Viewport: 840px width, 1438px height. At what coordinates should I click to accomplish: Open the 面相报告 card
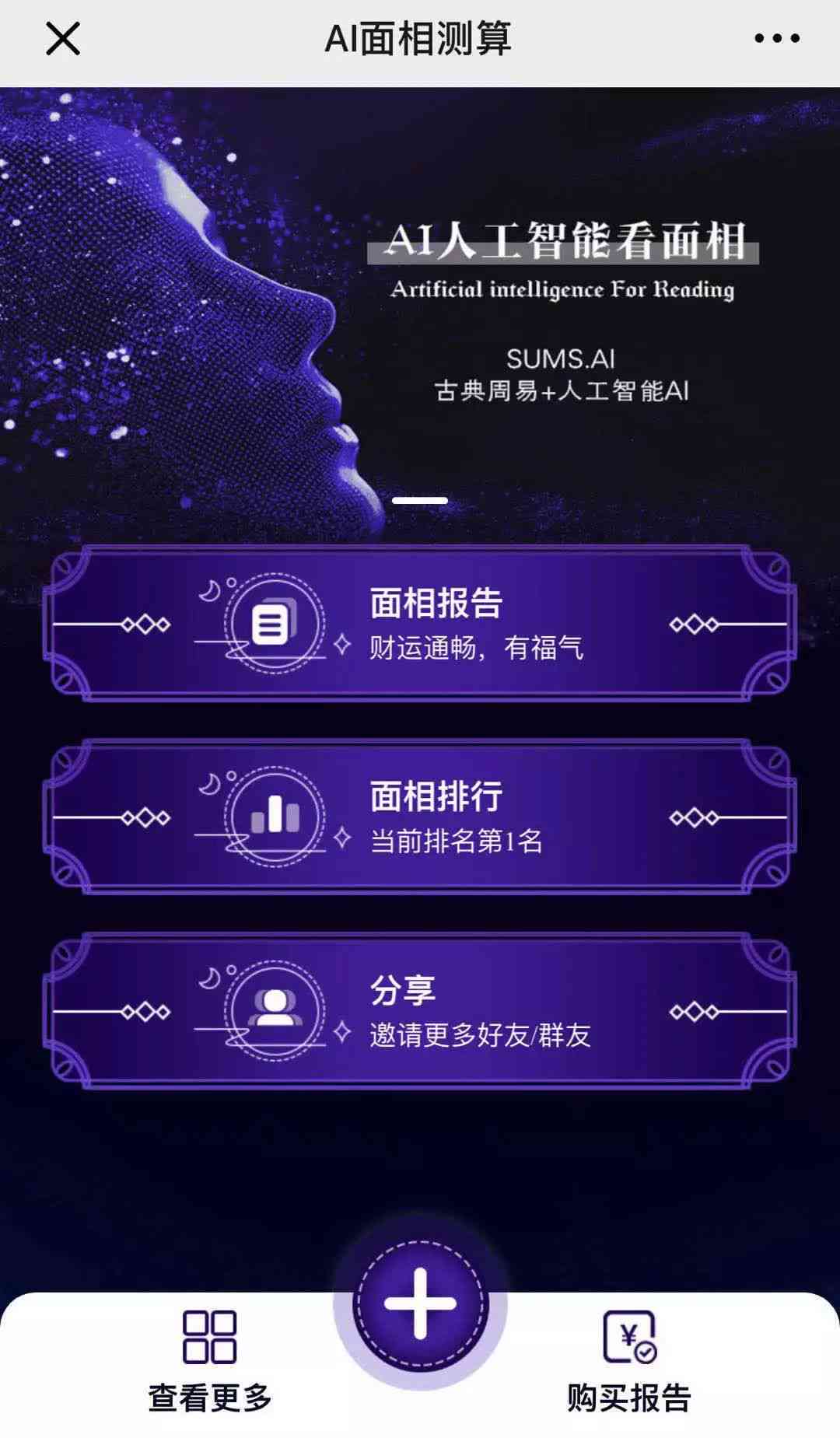point(420,624)
